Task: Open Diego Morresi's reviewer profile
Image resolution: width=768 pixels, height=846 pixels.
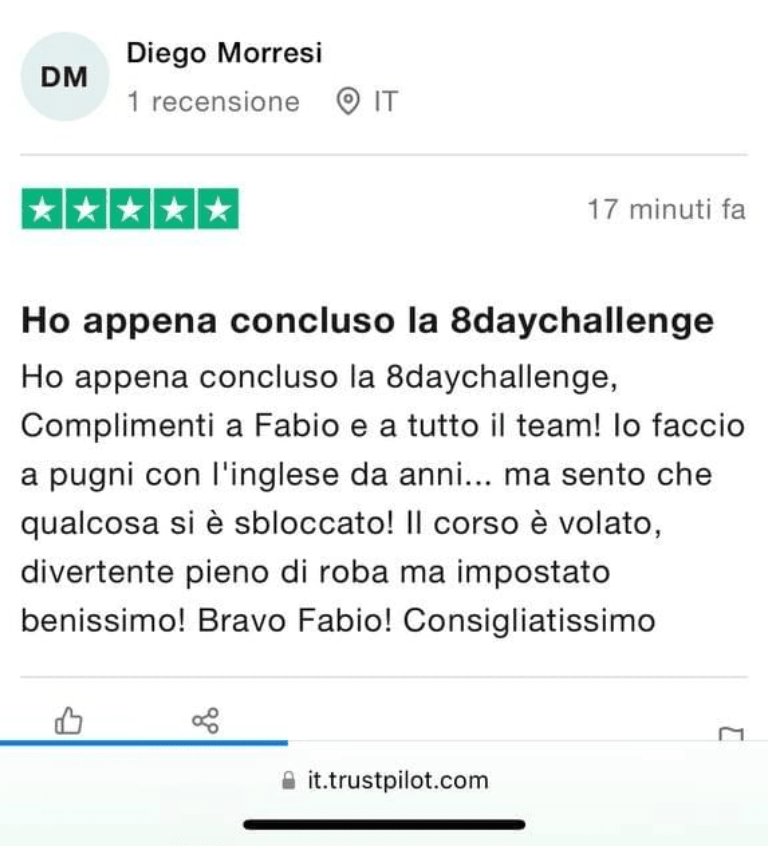Action: pos(224,54)
